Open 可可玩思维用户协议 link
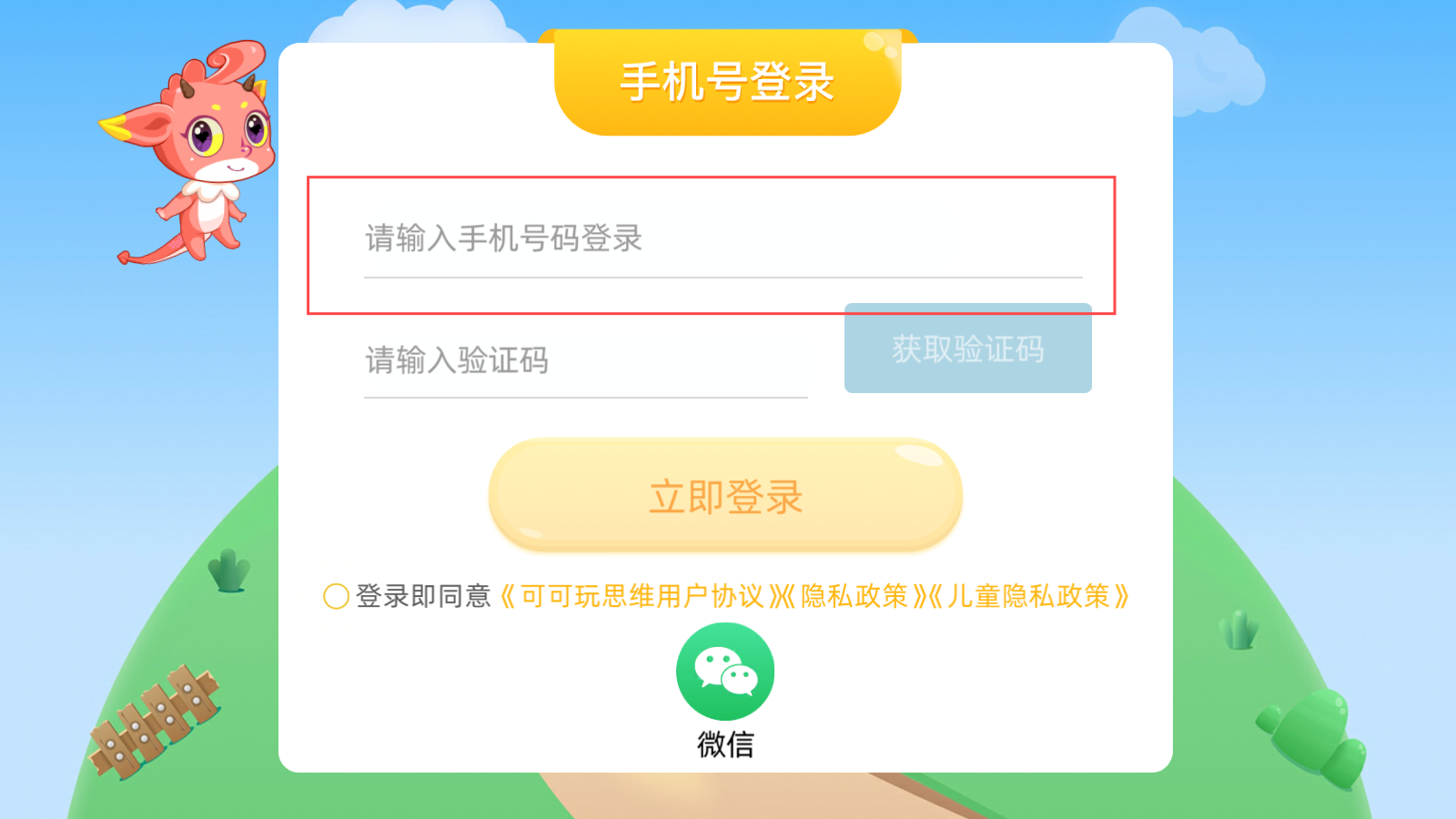The height and width of the screenshot is (819, 1456). [x=641, y=597]
